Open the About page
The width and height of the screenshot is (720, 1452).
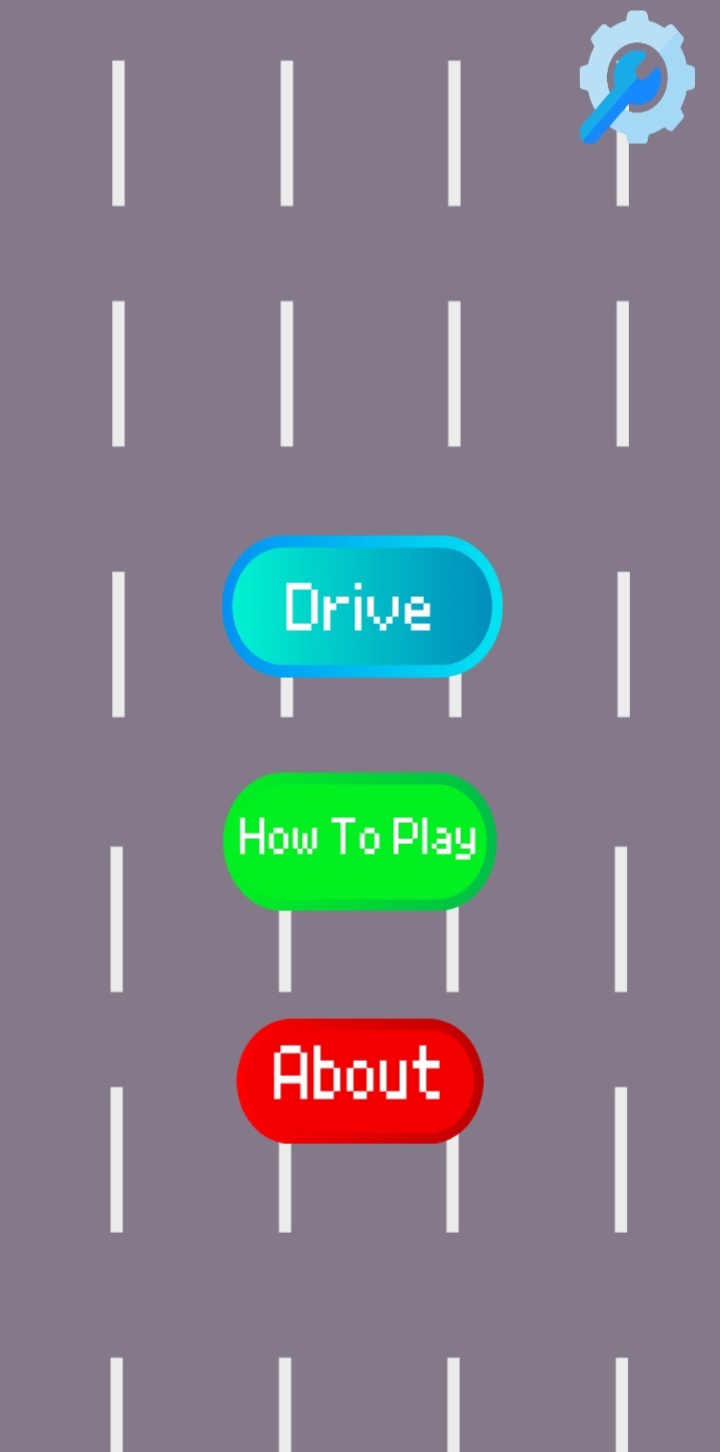click(x=360, y=1080)
